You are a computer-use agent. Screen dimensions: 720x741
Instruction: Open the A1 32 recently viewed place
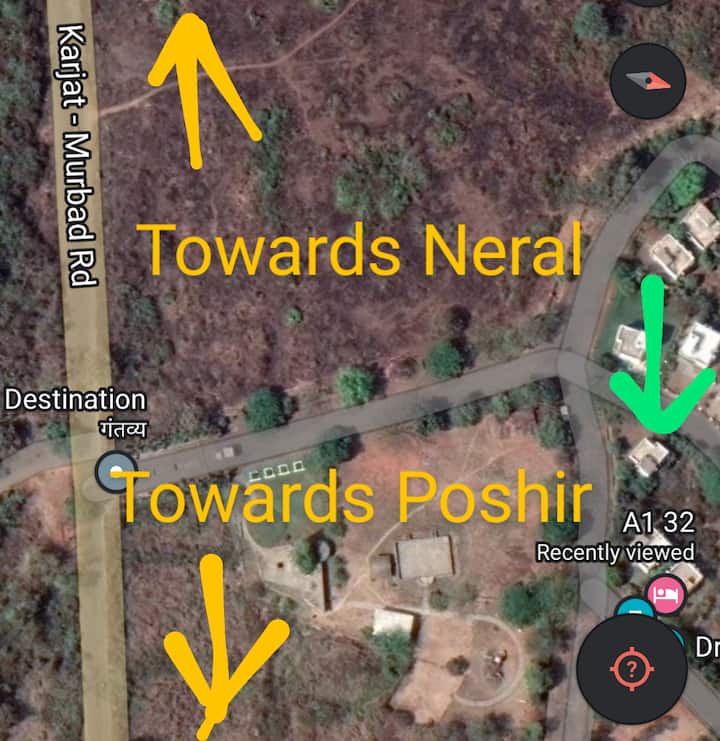(x=657, y=523)
